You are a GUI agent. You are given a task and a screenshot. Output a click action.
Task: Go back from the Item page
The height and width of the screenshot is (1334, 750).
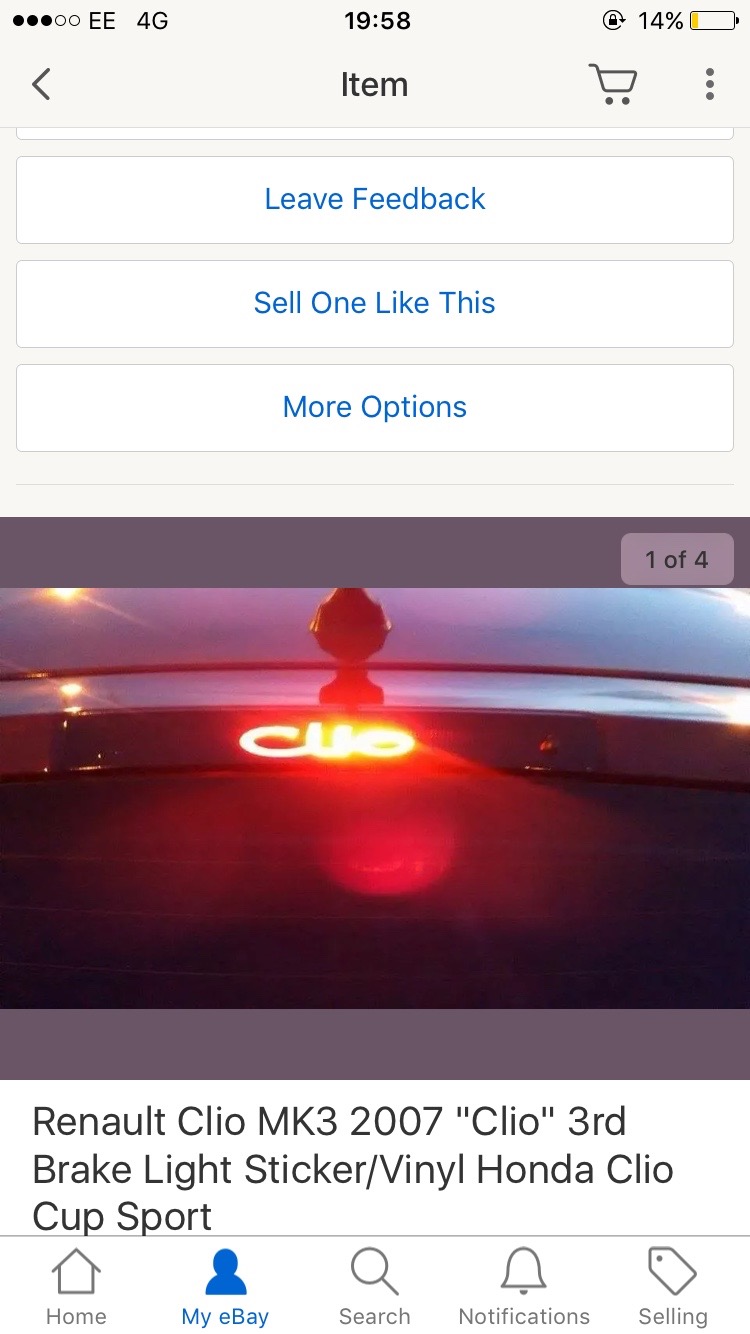(41, 85)
